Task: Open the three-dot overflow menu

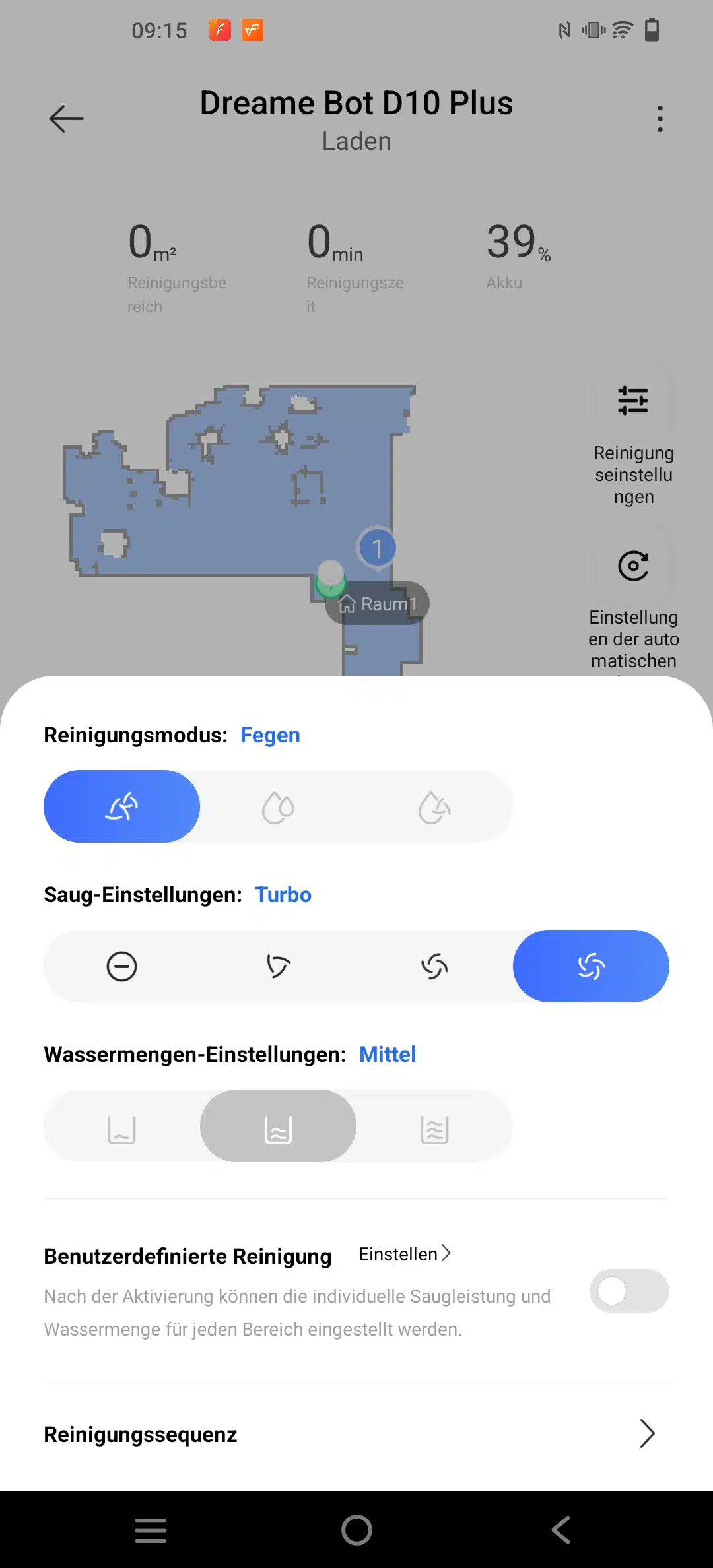Action: [x=660, y=119]
